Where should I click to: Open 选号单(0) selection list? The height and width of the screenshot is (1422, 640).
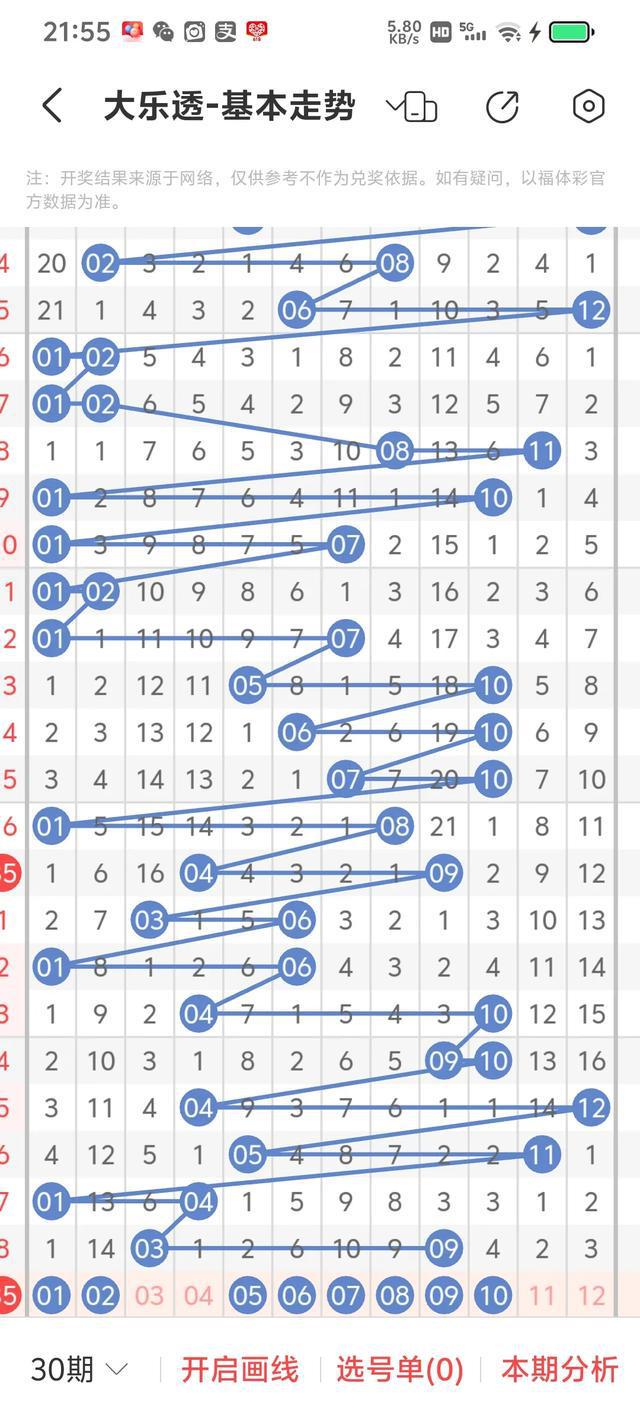pyautogui.click(x=400, y=1369)
